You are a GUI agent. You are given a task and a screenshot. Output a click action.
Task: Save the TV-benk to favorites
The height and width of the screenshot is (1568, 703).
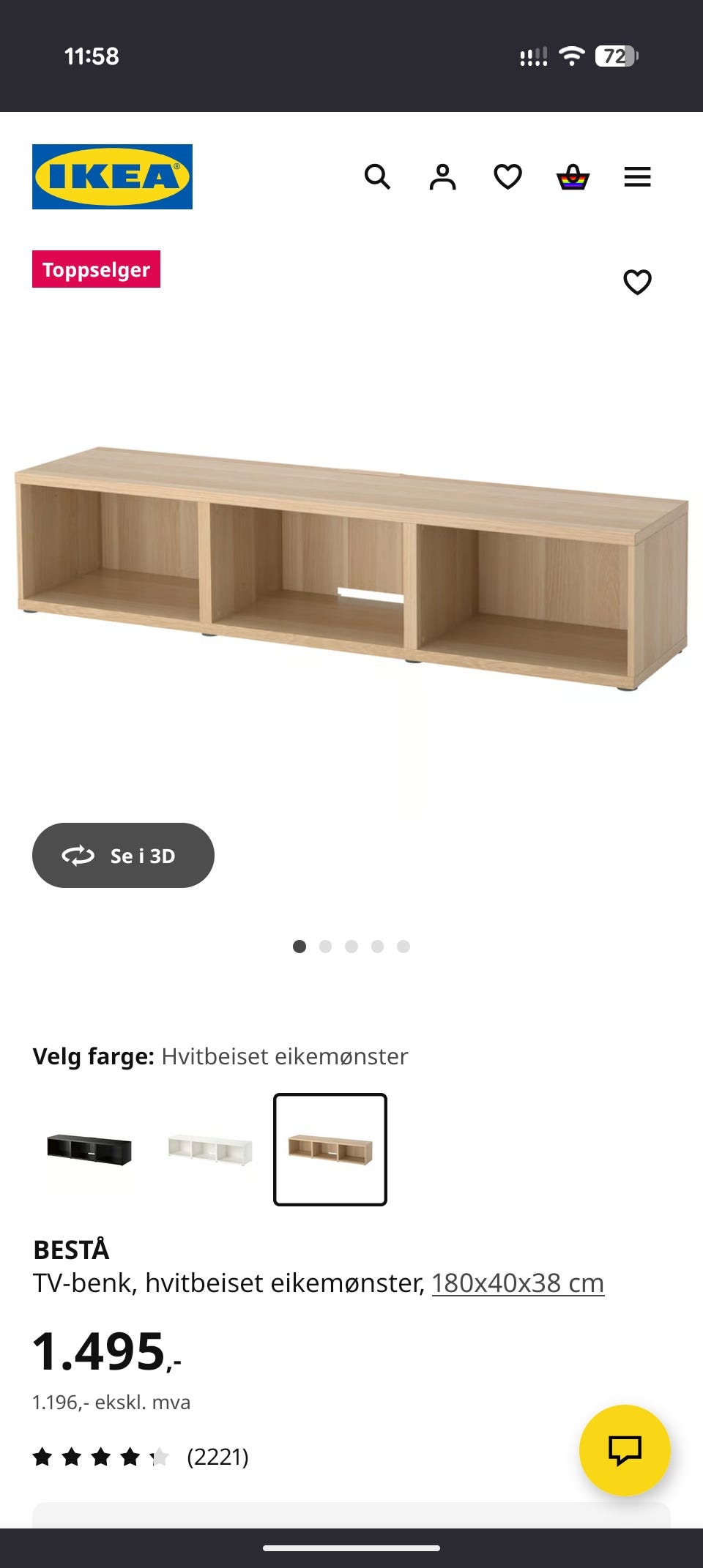637,282
